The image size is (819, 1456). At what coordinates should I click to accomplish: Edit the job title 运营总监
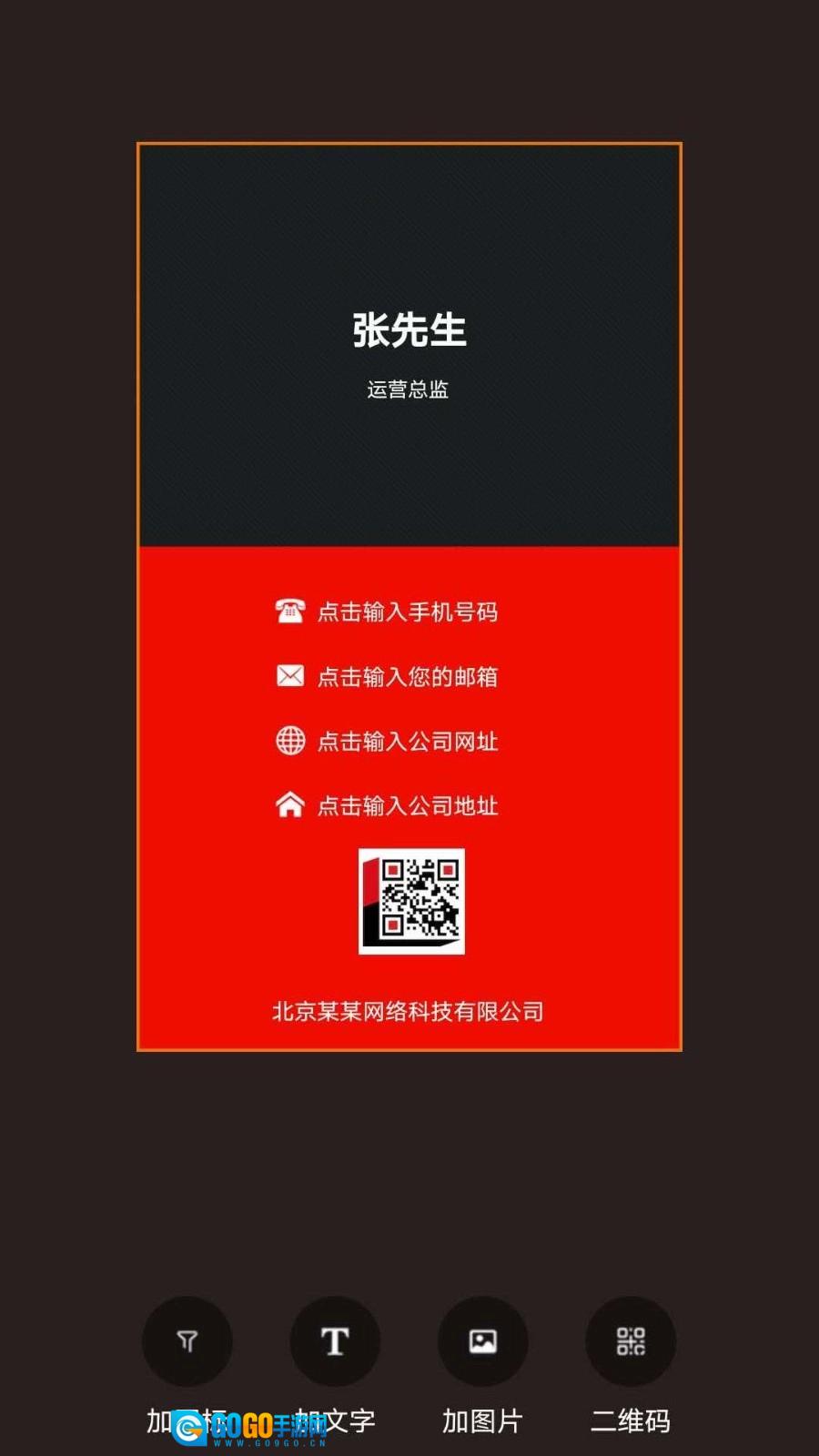(x=408, y=389)
